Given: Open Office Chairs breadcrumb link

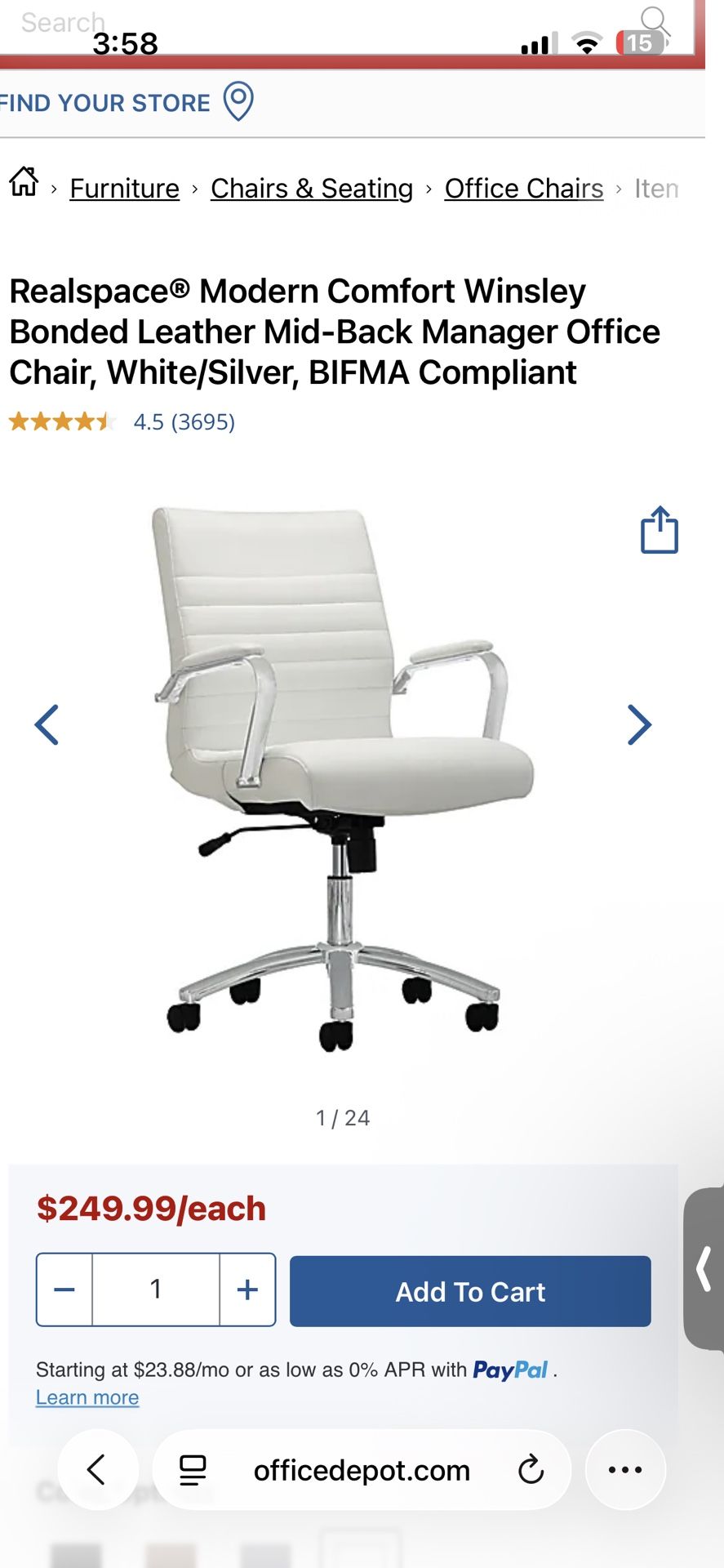Looking at the screenshot, I should (523, 189).
